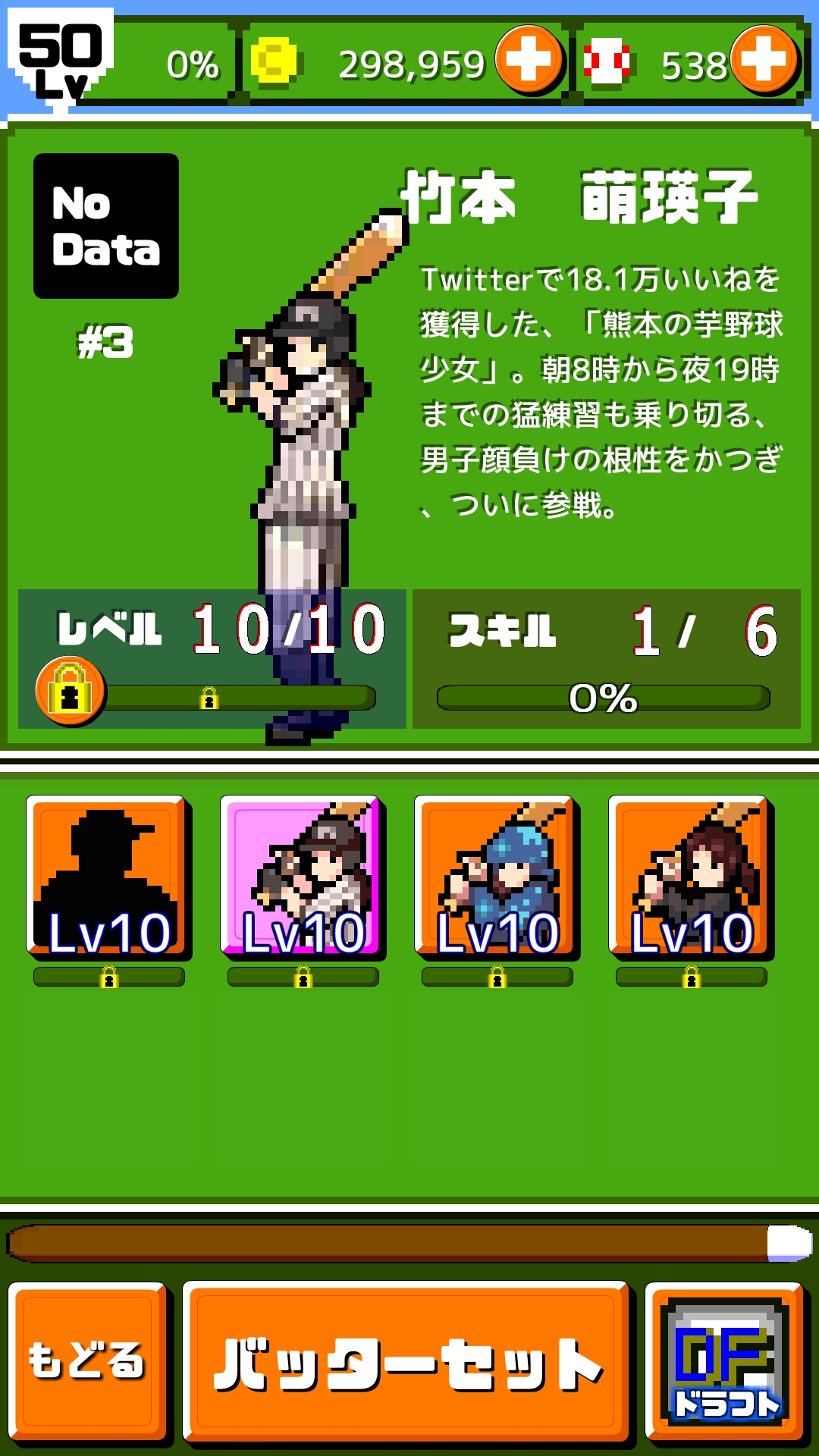Confirm with バッターセット button
The image size is (819, 1456).
coord(406,1361)
